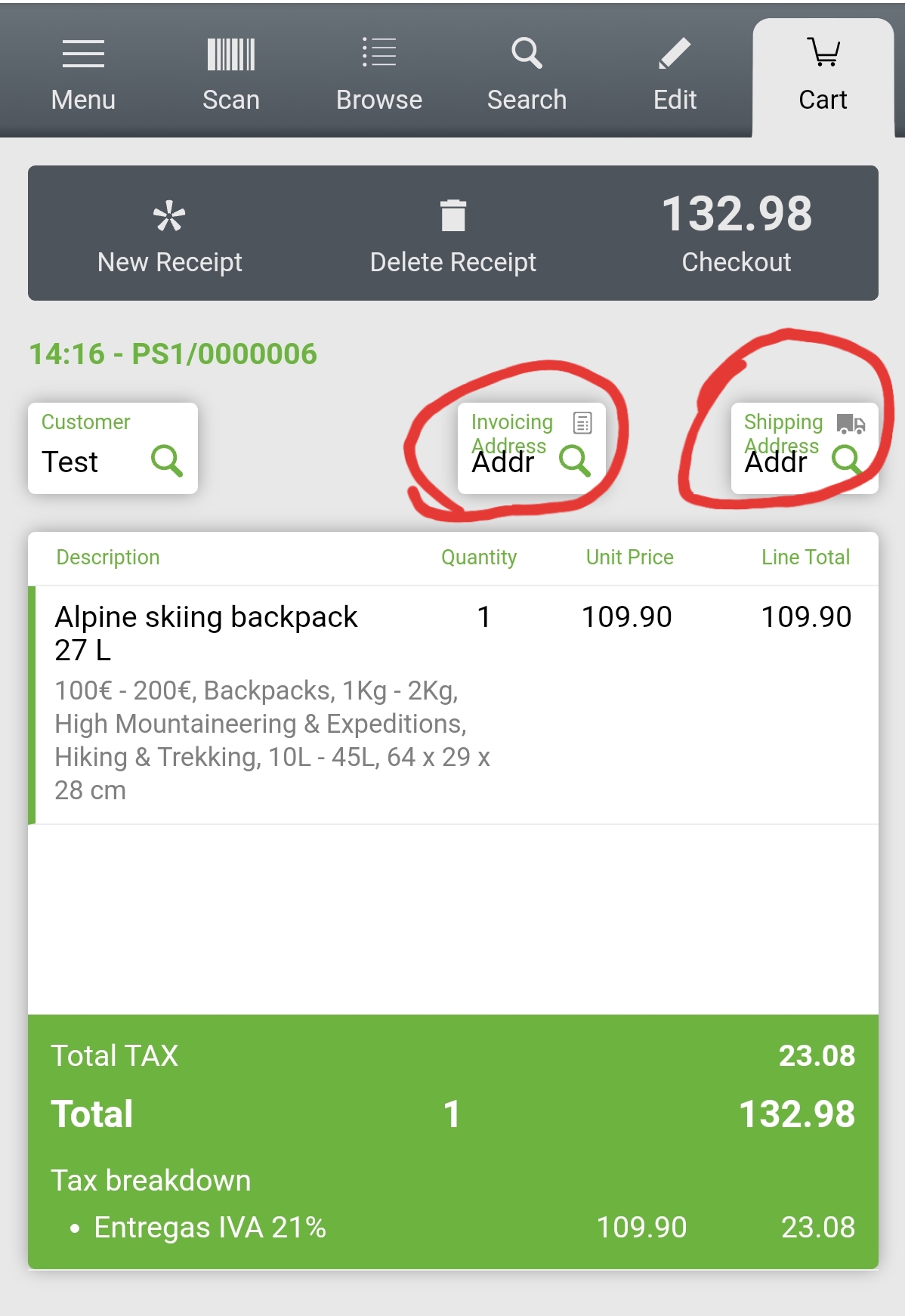
Task: Look up the Invoicing Address
Action: [x=574, y=460]
